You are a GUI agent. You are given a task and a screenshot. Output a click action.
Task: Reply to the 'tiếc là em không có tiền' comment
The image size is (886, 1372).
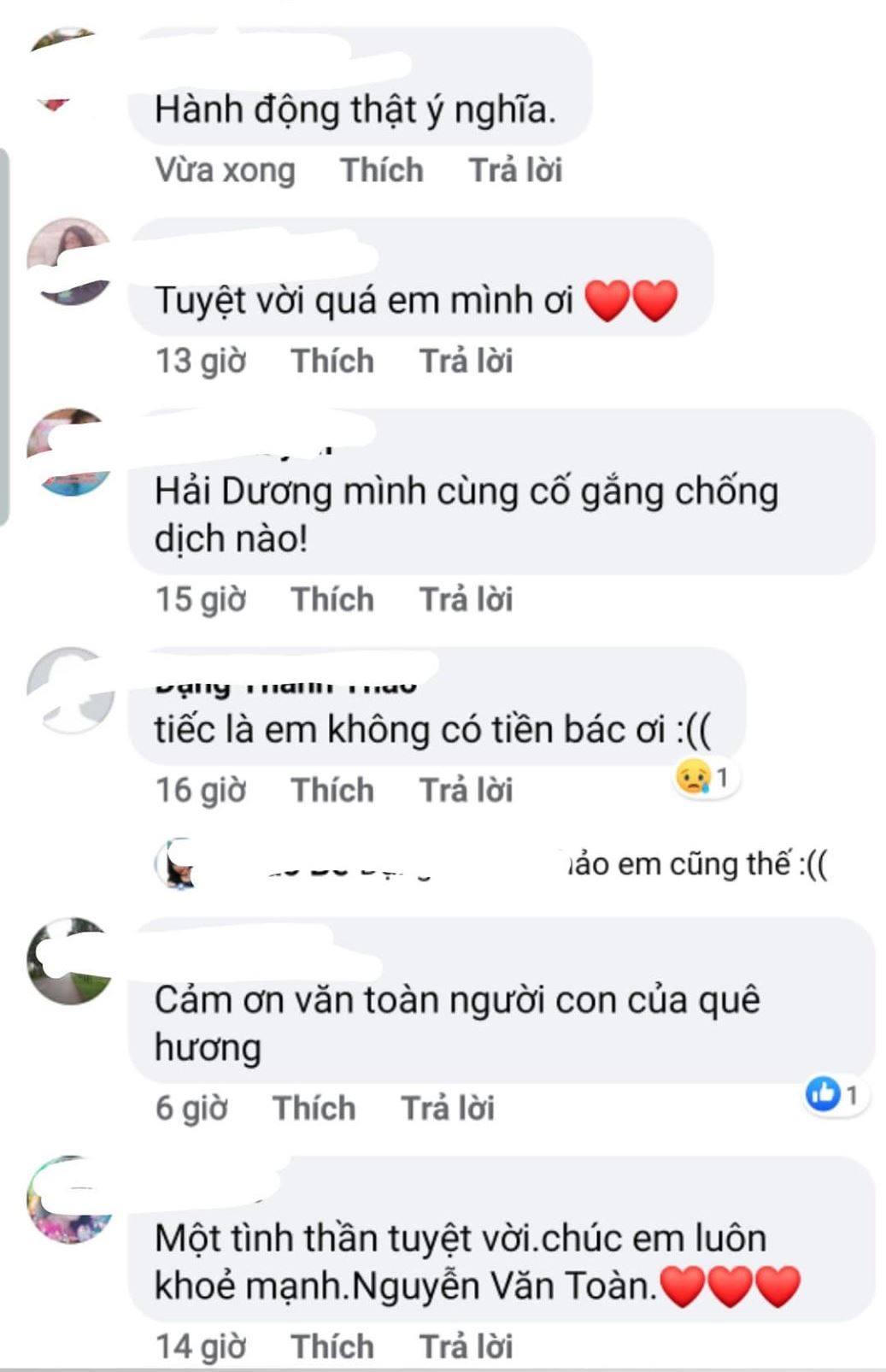pyautogui.click(x=466, y=790)
